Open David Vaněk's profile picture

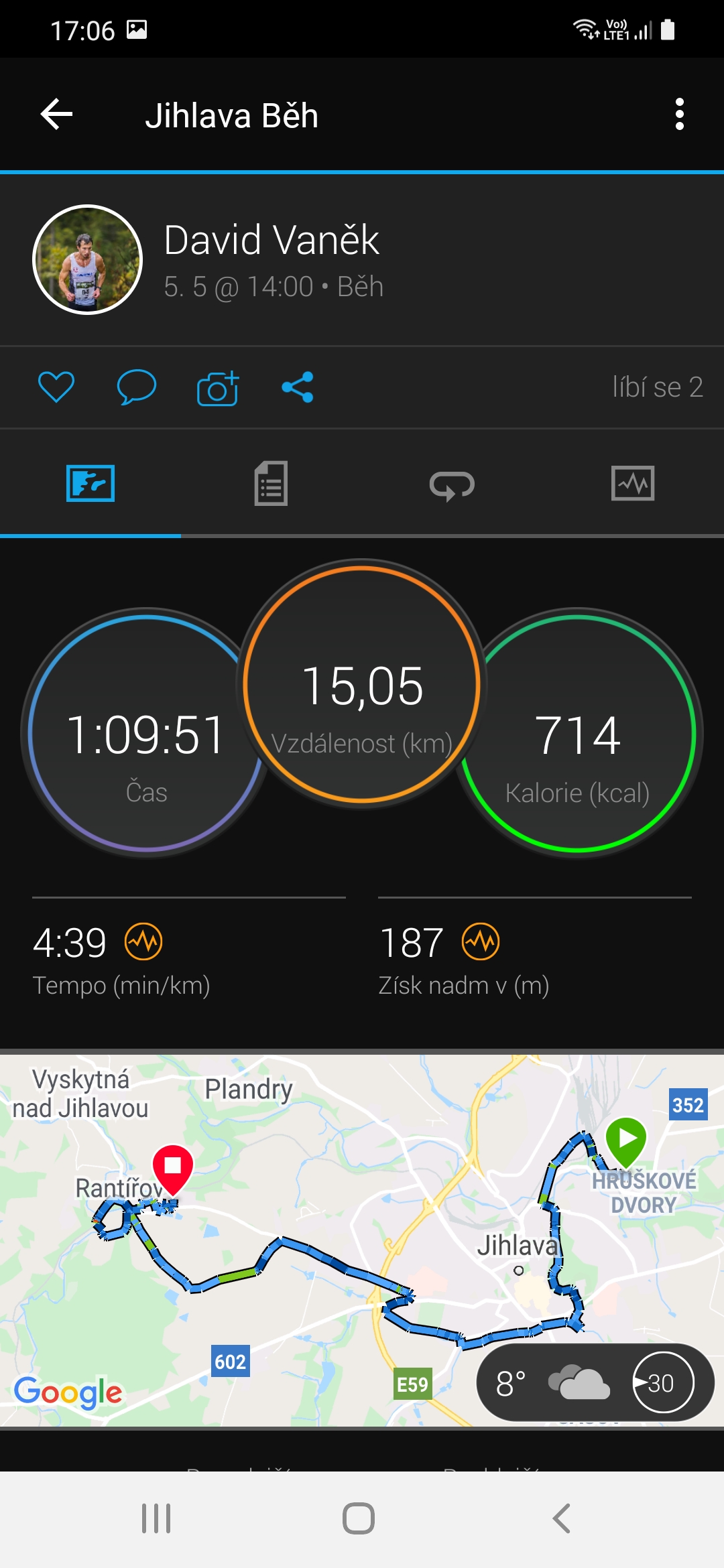pos(87,259)
